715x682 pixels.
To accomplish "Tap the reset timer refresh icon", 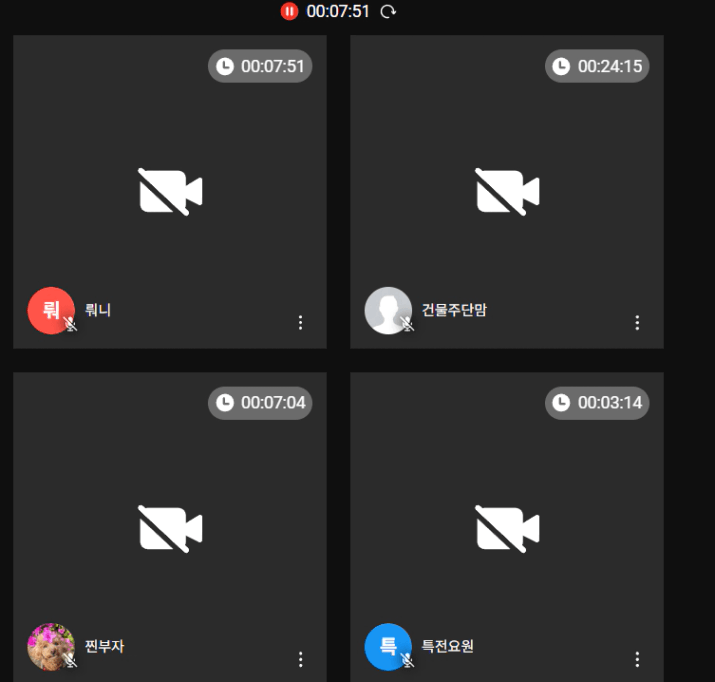I will (388, 12).
